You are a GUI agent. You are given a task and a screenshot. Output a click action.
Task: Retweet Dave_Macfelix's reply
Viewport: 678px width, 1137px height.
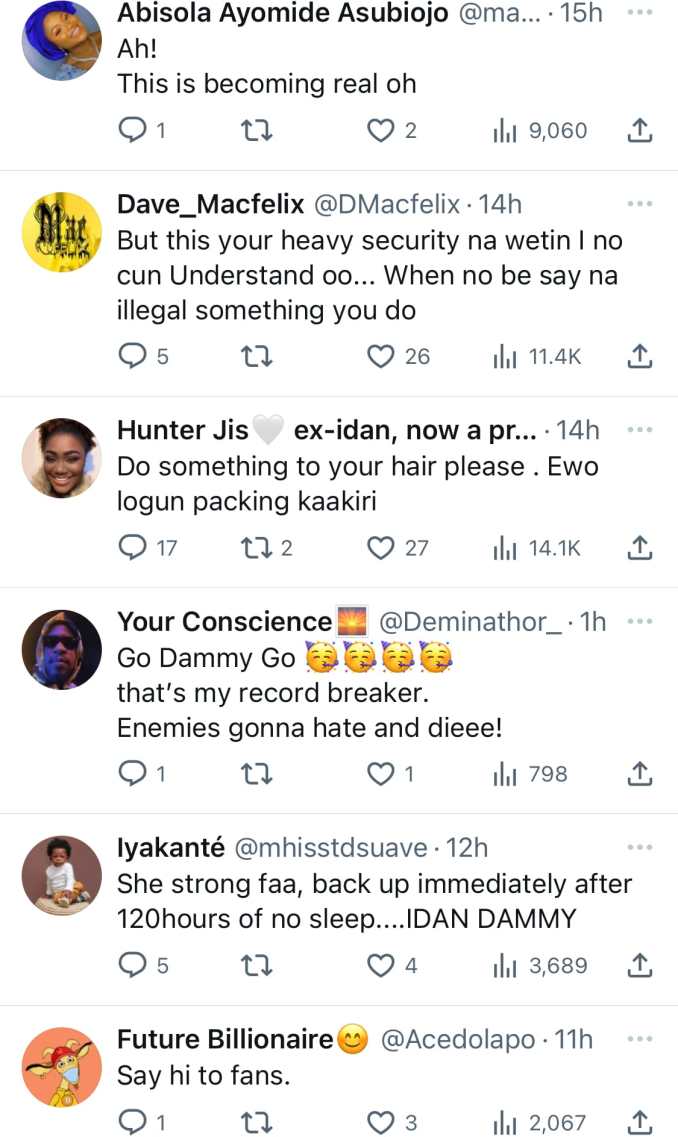256,356
